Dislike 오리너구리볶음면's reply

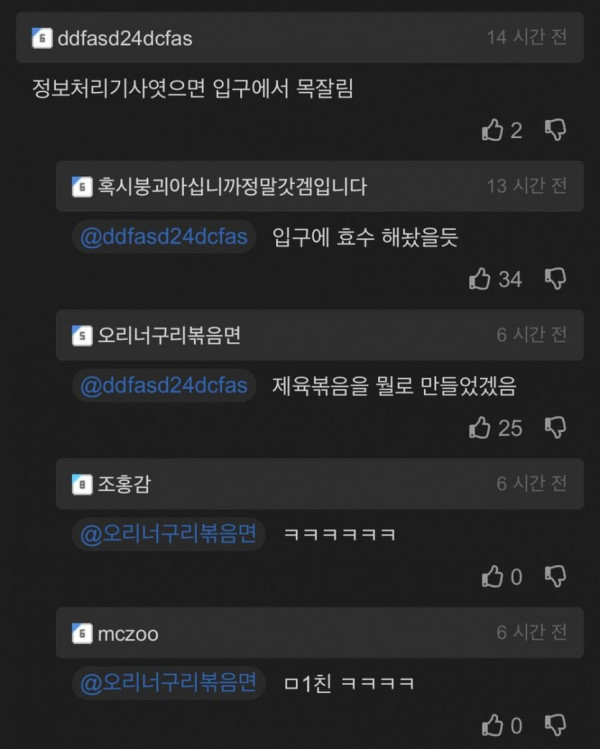click(x=555, y=428)
